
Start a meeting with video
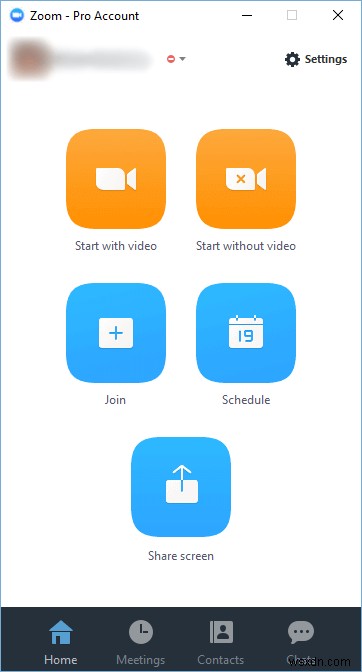coord(116,179)
